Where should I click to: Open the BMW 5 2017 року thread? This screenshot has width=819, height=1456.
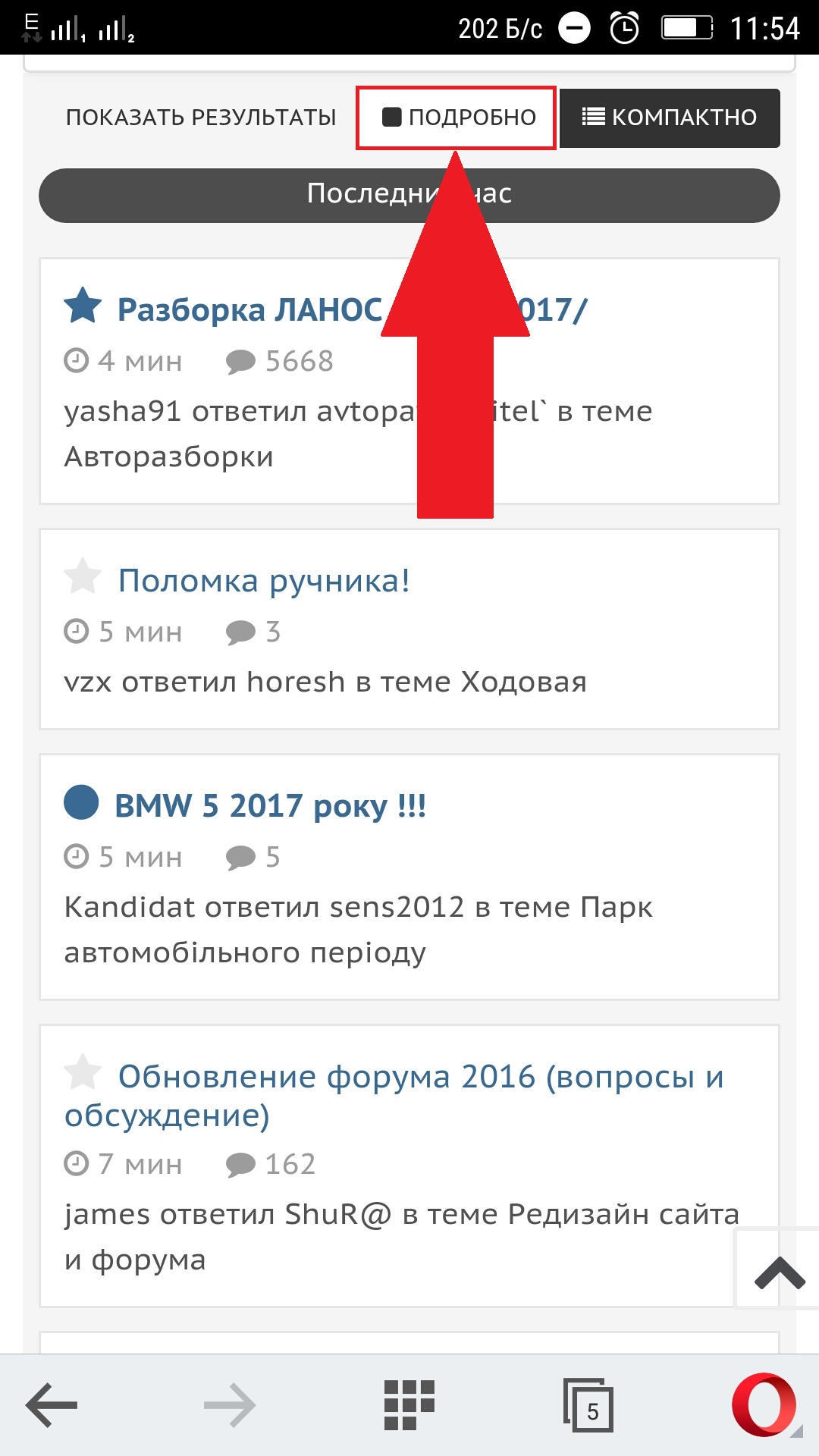(270, 805)
